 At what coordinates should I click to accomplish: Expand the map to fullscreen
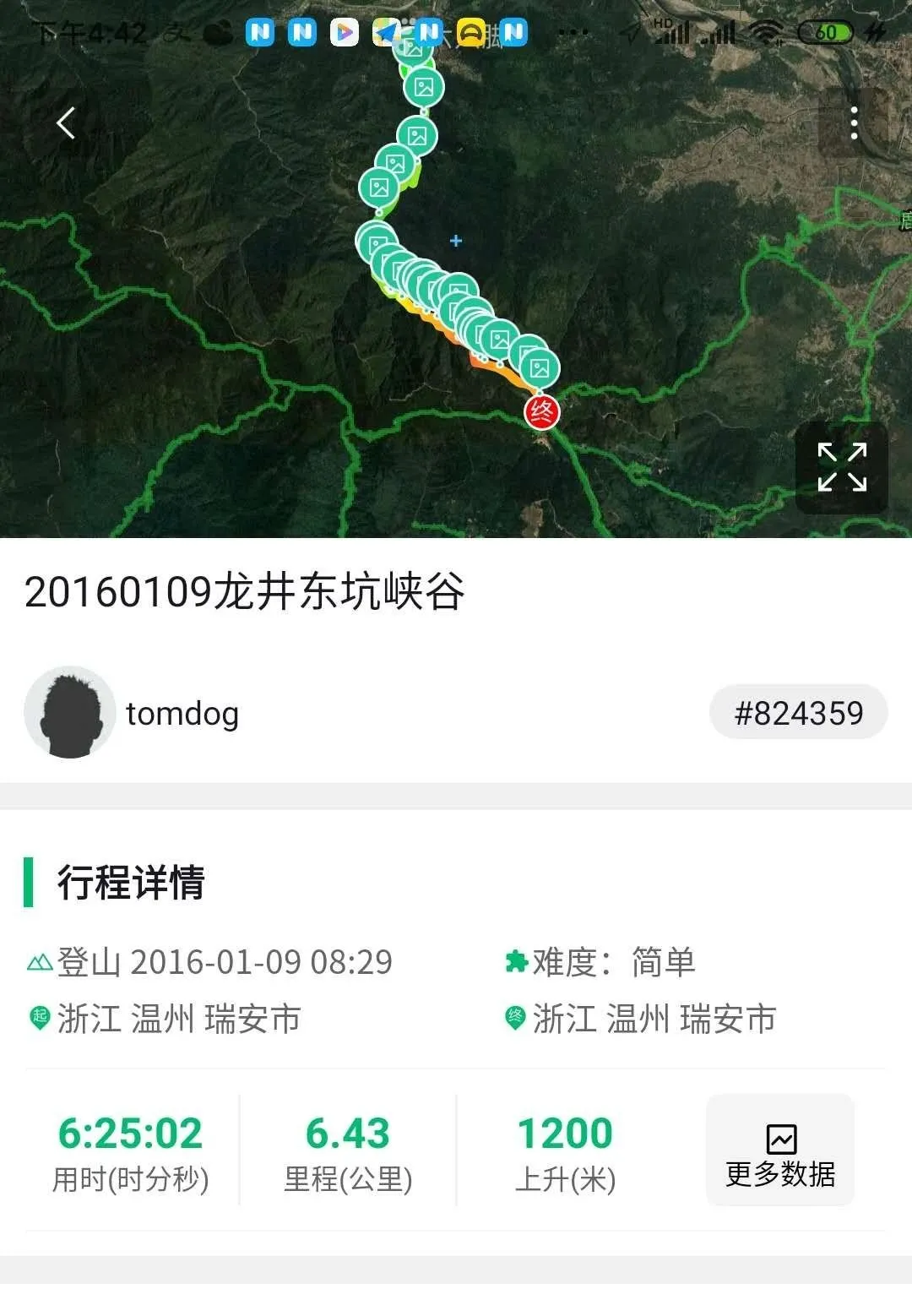point(842,467)
